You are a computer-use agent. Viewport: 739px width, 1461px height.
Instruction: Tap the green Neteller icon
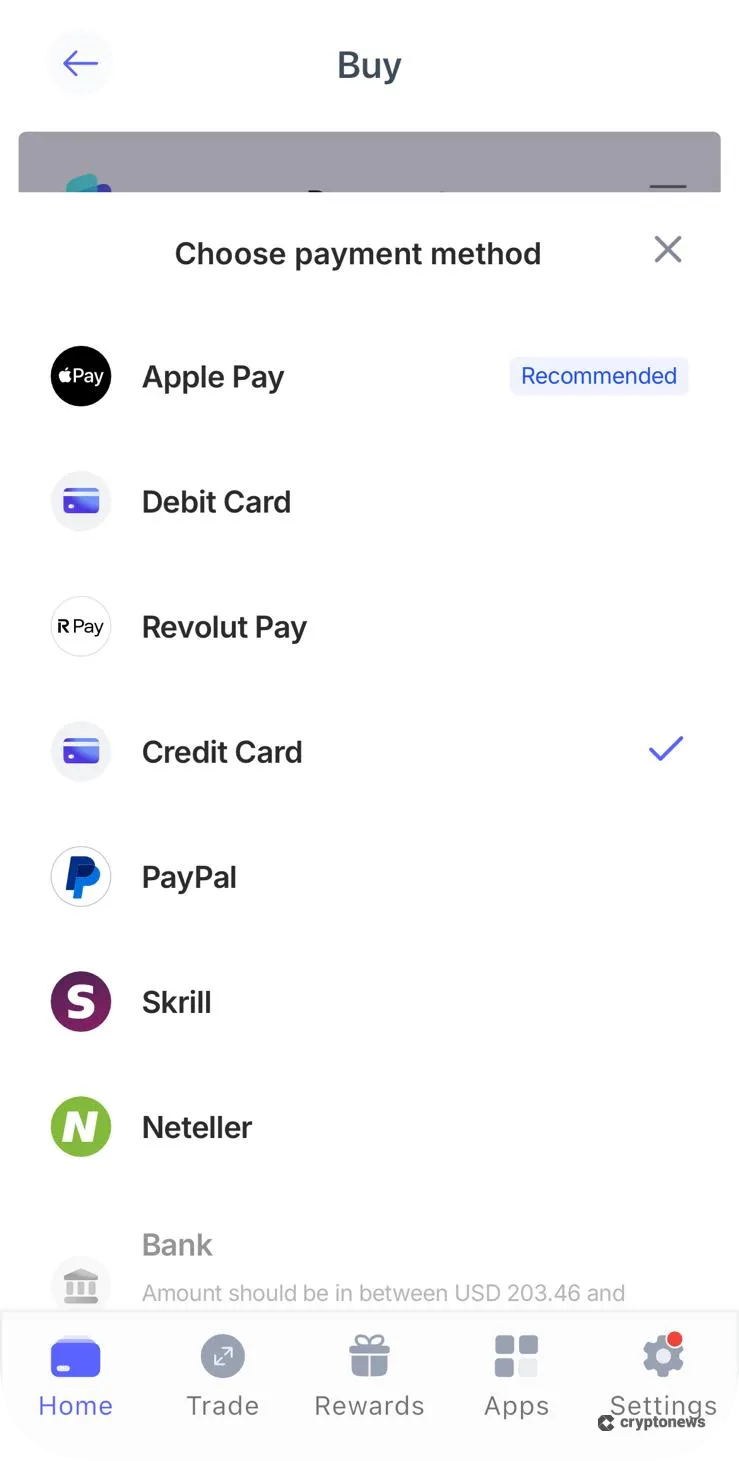click(81, 1127)
